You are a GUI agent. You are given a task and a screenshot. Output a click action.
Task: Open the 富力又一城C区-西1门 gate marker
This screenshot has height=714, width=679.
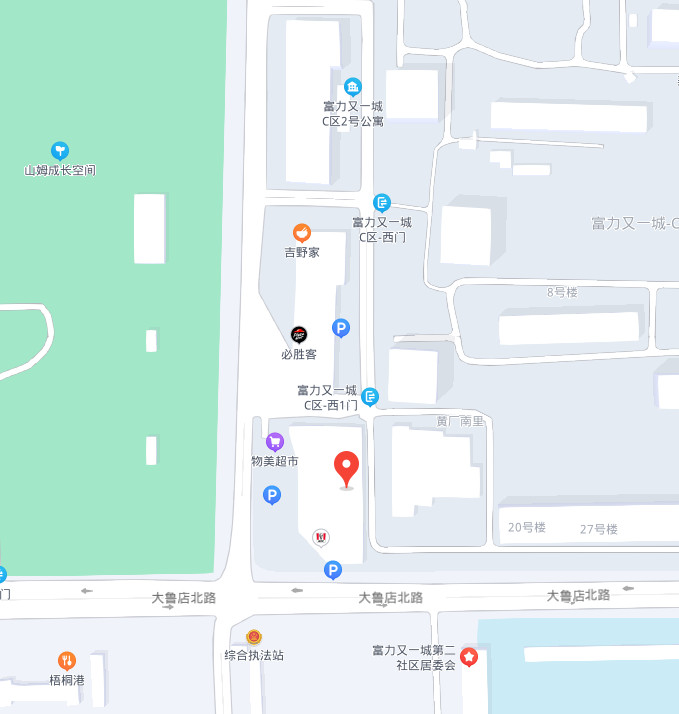(370, 397)
